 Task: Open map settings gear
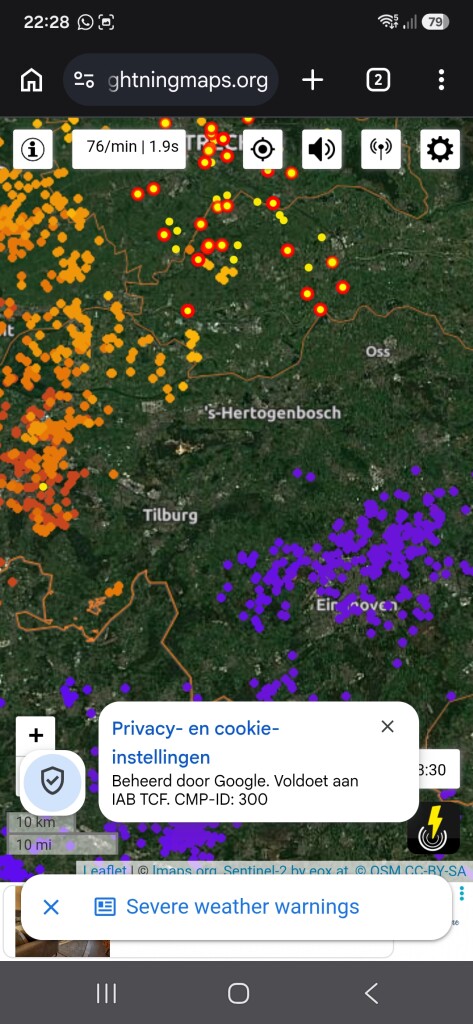coord(440,150)
